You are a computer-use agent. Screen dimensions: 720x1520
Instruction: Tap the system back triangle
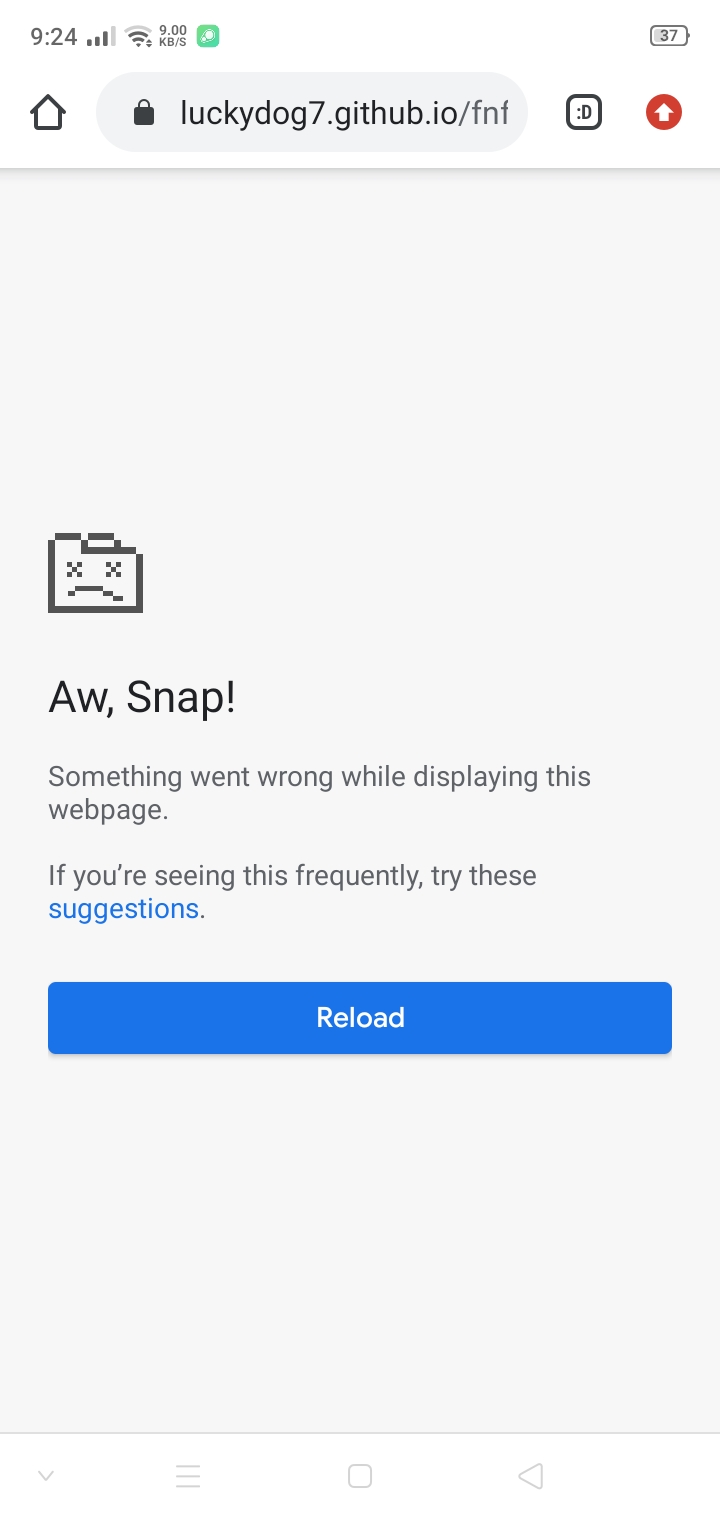[531, 1476]
